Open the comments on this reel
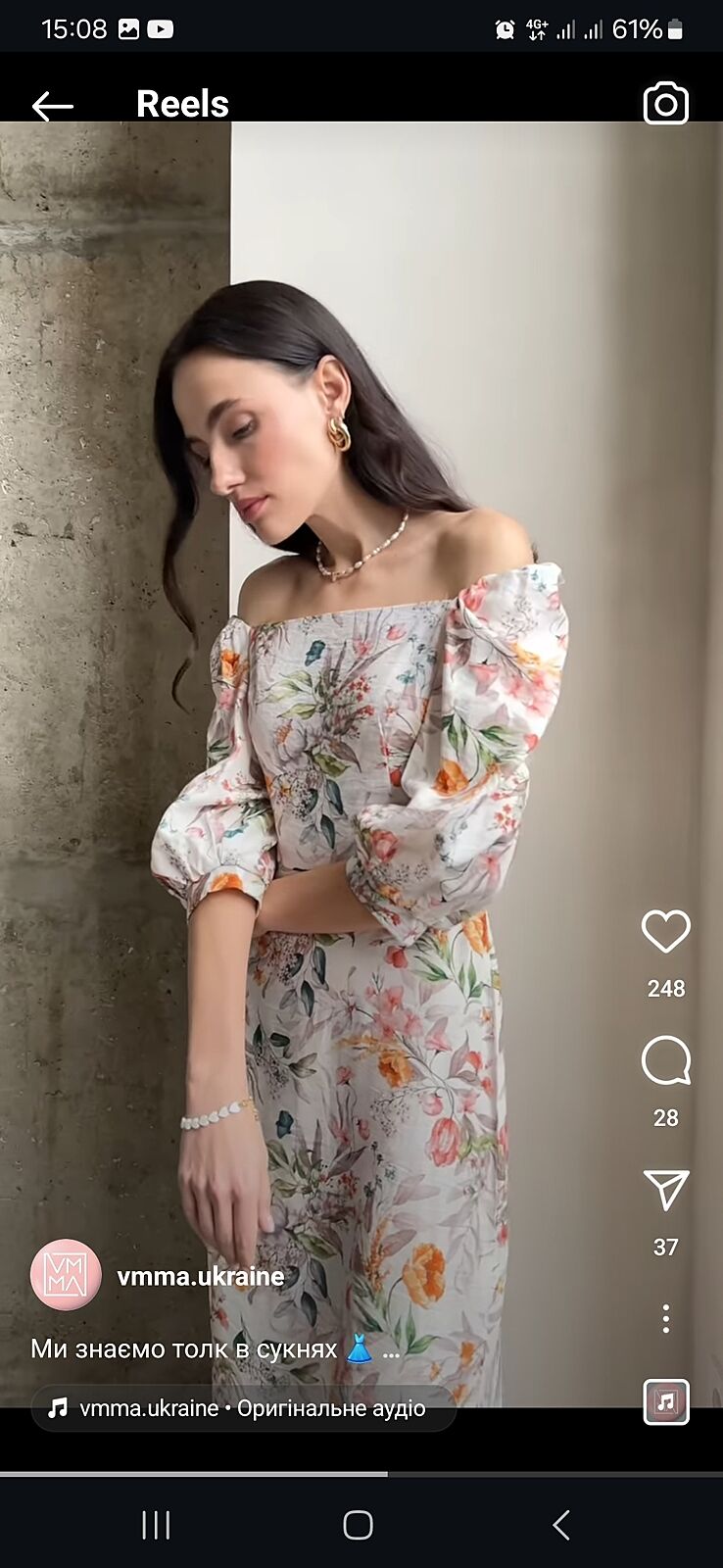Viewport: 723px width, 1568px height. (x=666, y=1061)
